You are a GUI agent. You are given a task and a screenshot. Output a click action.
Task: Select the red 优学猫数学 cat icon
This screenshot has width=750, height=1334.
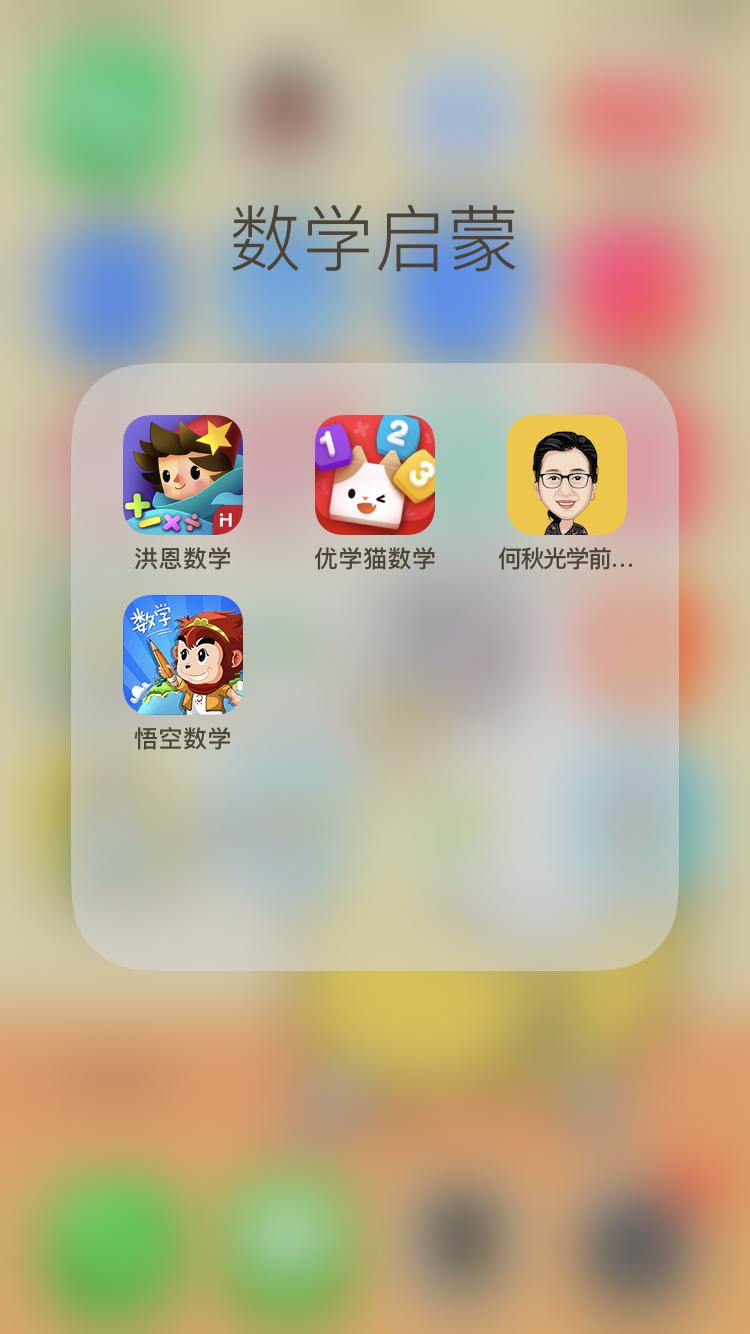coord(375,475)
